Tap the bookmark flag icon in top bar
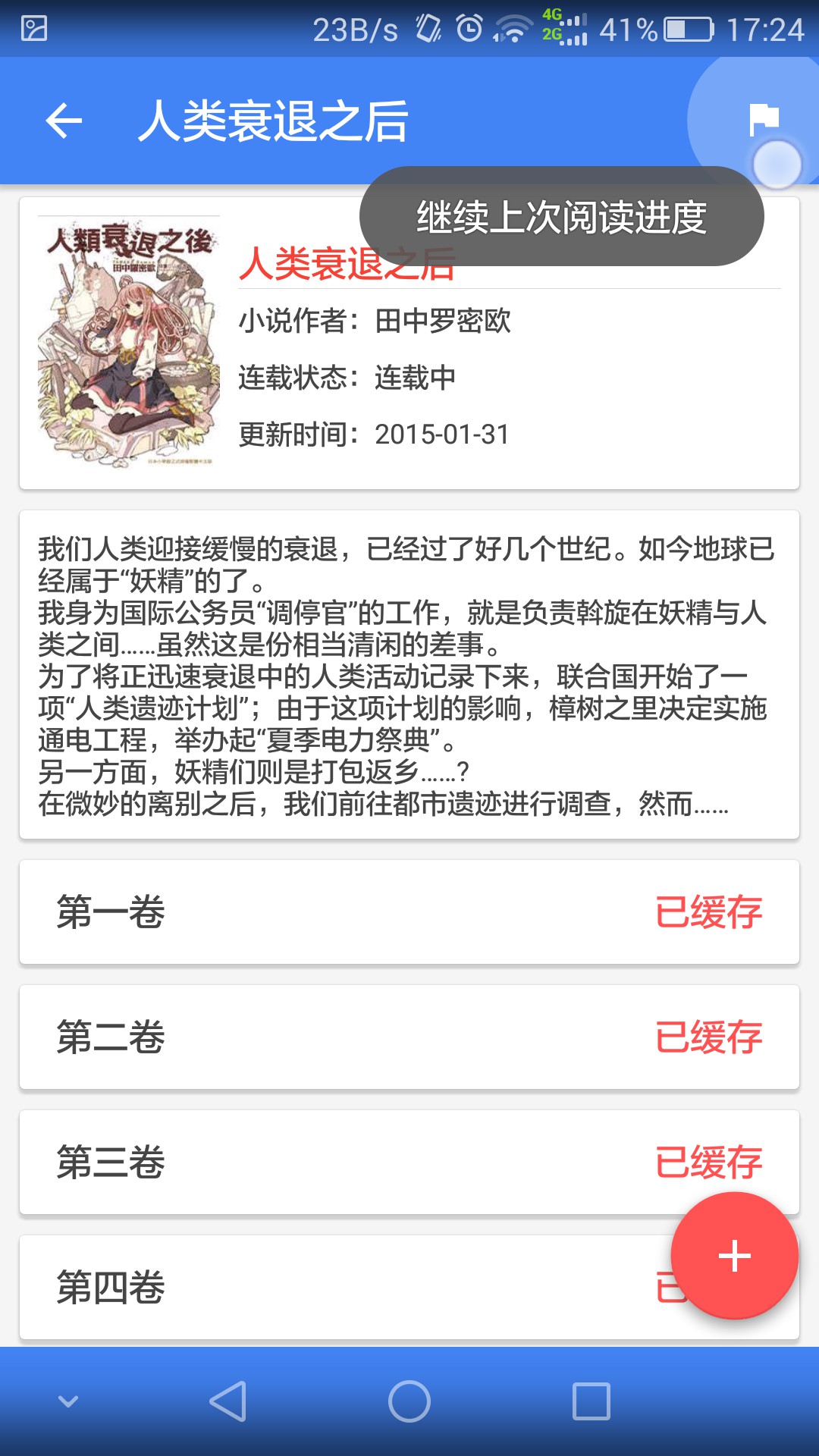Viewport: 819px width, 1456px height. point(764,118)
